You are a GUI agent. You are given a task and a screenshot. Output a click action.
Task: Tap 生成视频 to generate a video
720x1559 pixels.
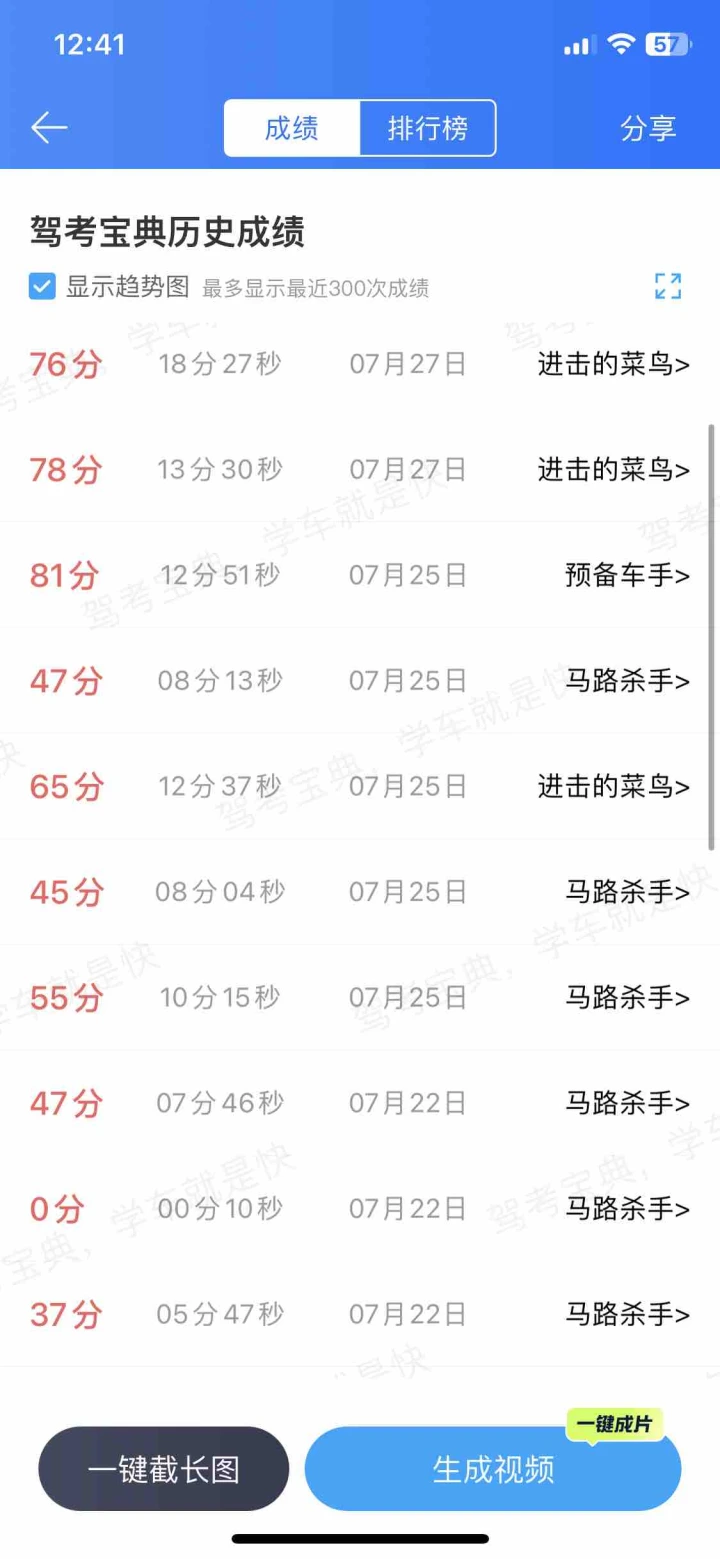493,1469
